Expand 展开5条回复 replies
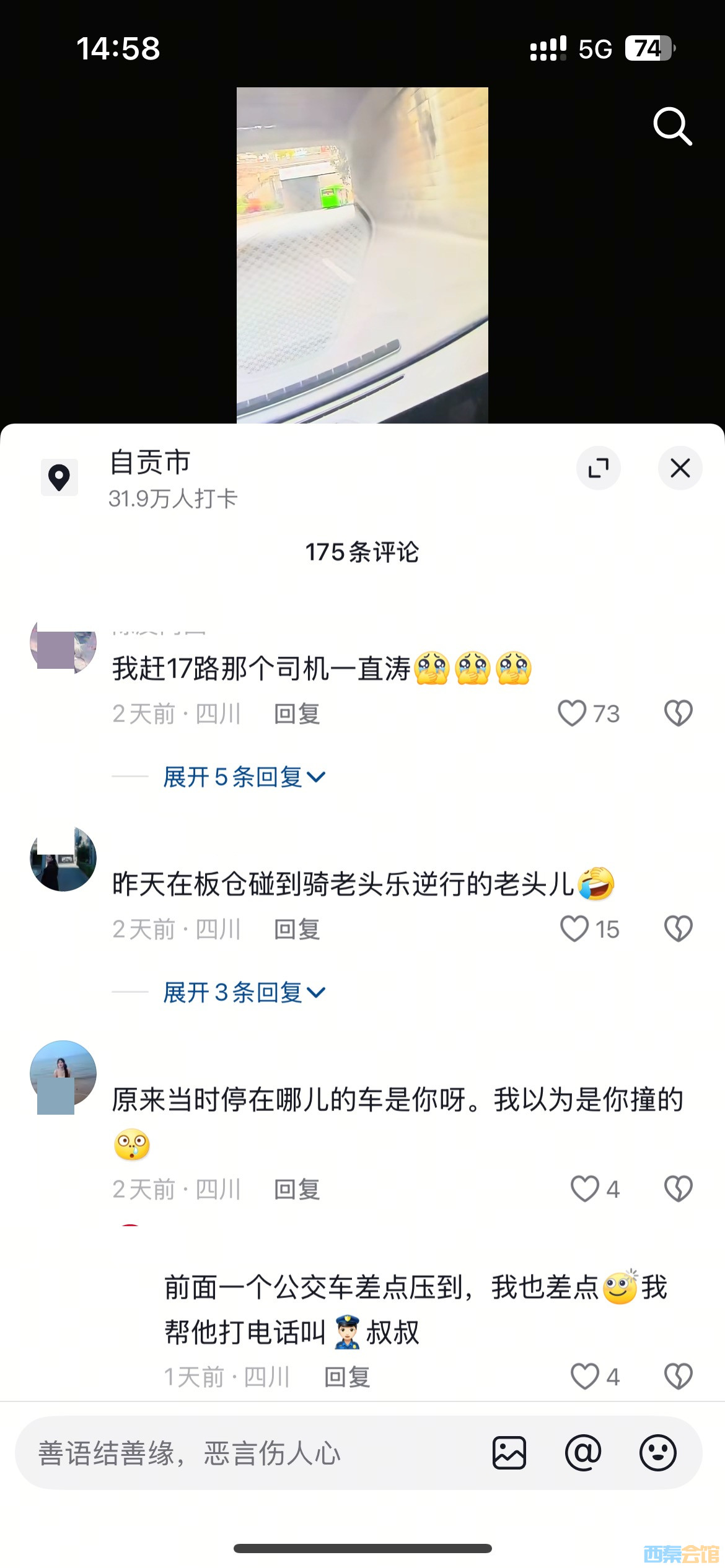 tap(244, 777)
